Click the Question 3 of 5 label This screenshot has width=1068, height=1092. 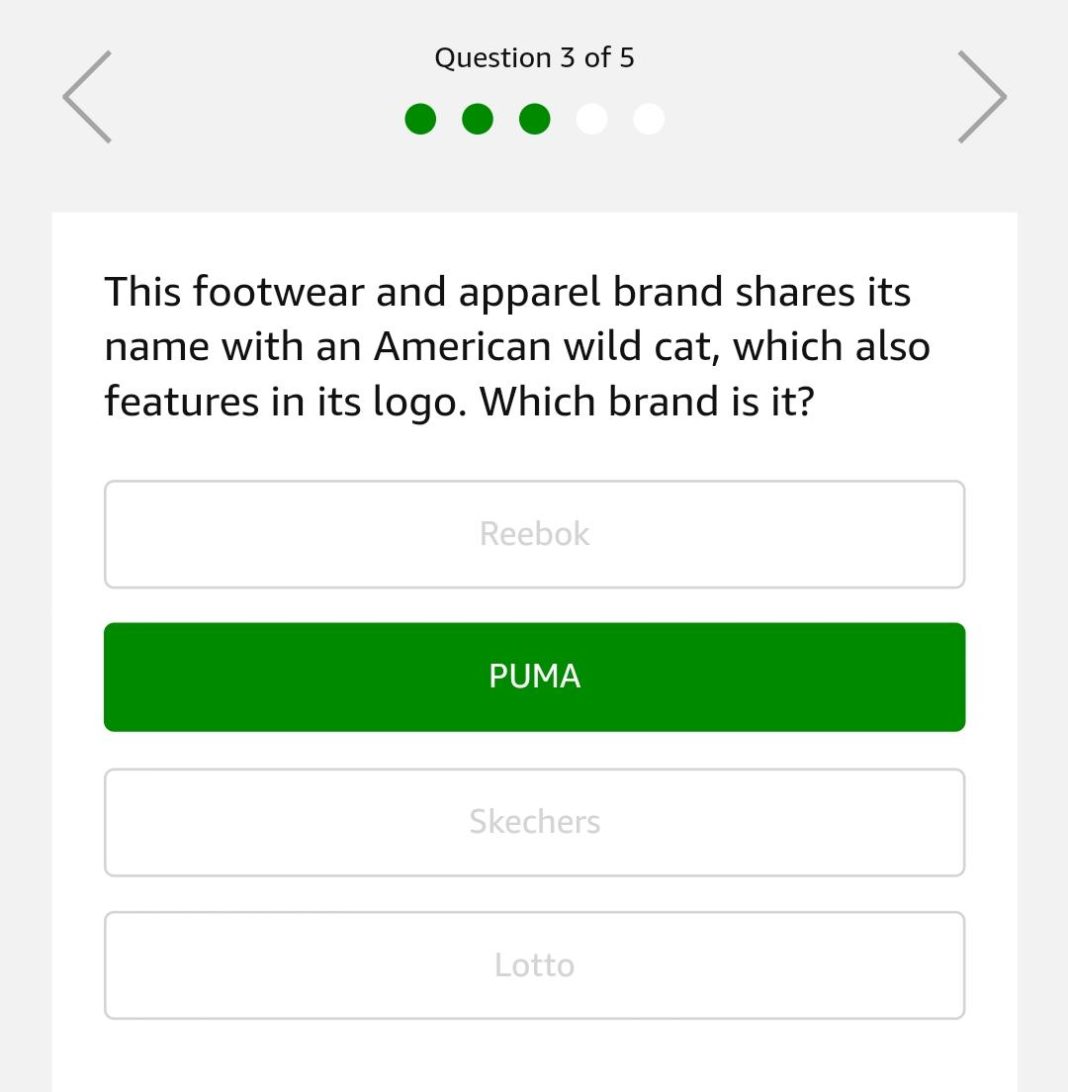click(534, 58)
